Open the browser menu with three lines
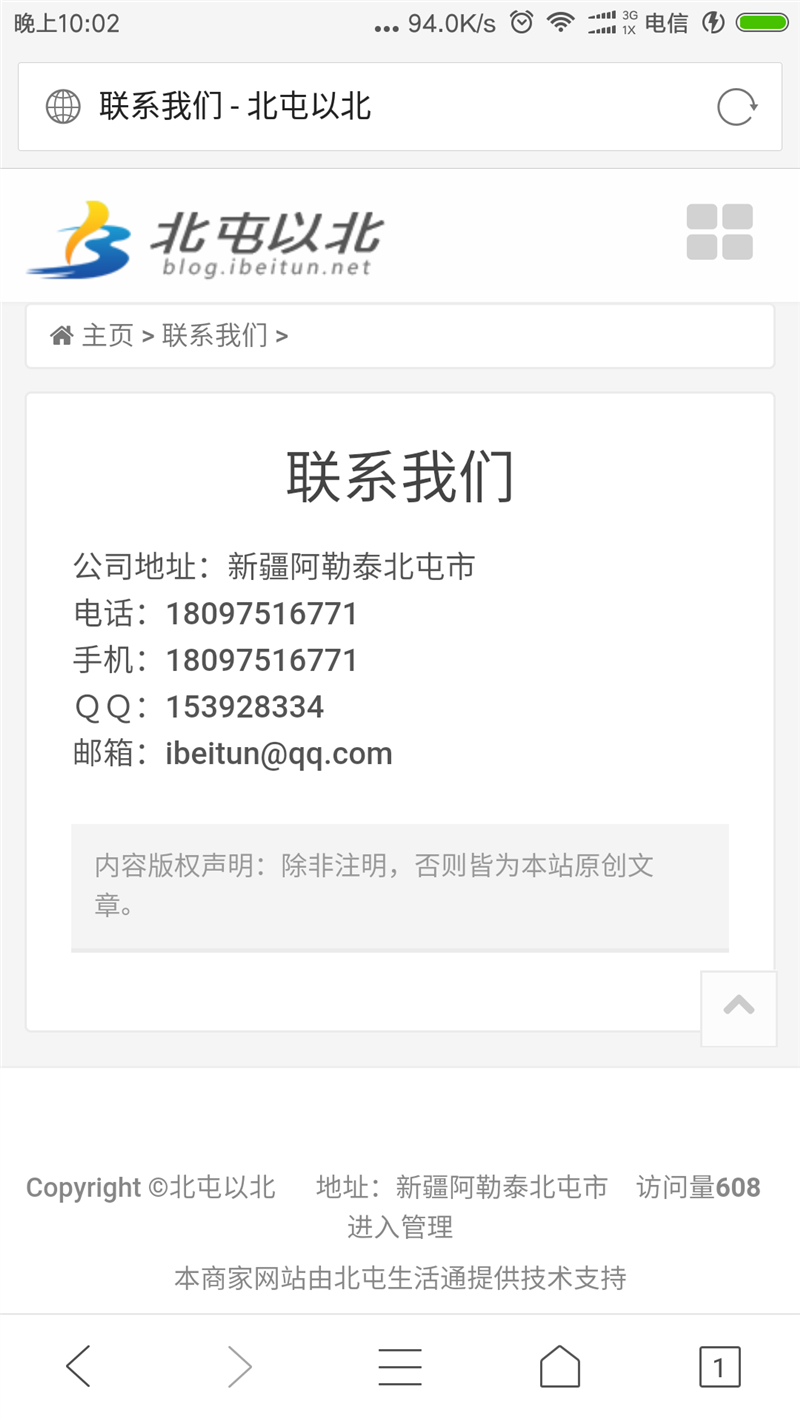Image resolution: width=800 pixels, height=1420 pixels. 400,1366
